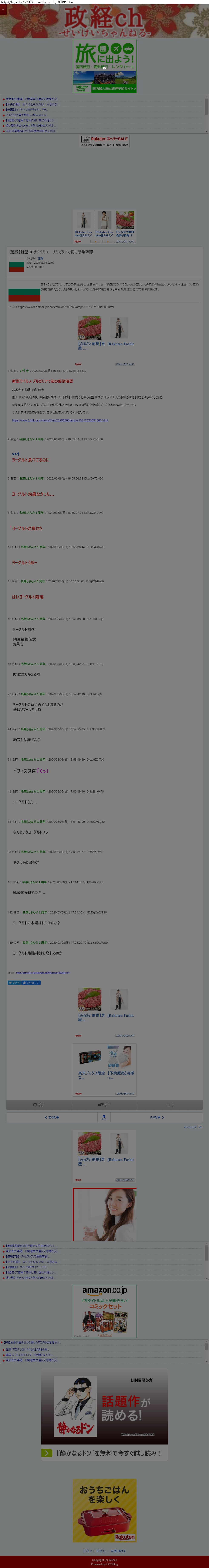This screenshot has width=209, height=1568.
Task: Open the ログイン link in footer
Action: pyautogui.click(x=87, y=1550)
